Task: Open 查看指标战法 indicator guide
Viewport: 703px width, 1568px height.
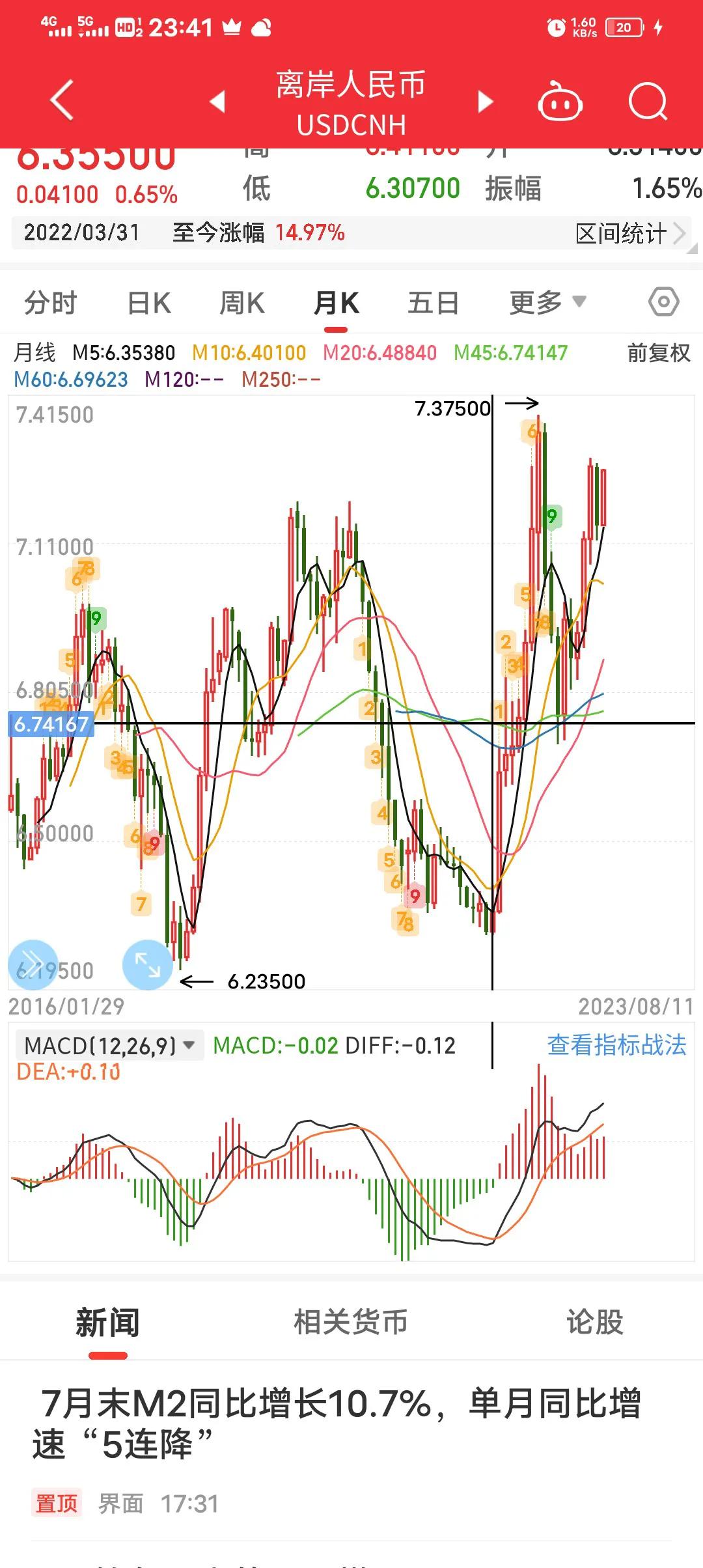Action: (x=616, y=1045)
